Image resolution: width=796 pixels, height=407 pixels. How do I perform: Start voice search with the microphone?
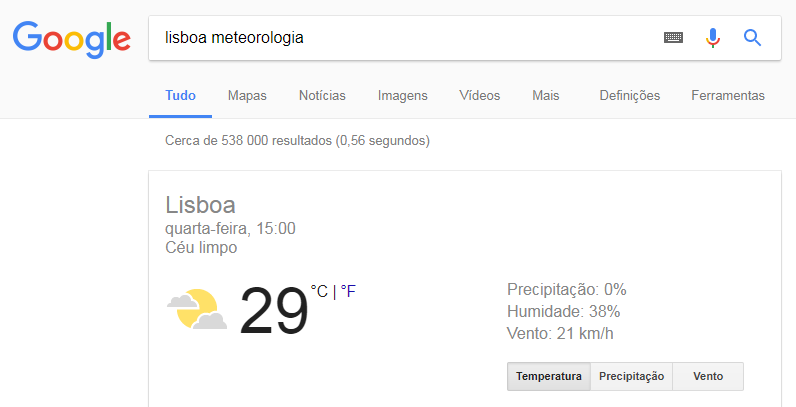click(x=712, y=38)
